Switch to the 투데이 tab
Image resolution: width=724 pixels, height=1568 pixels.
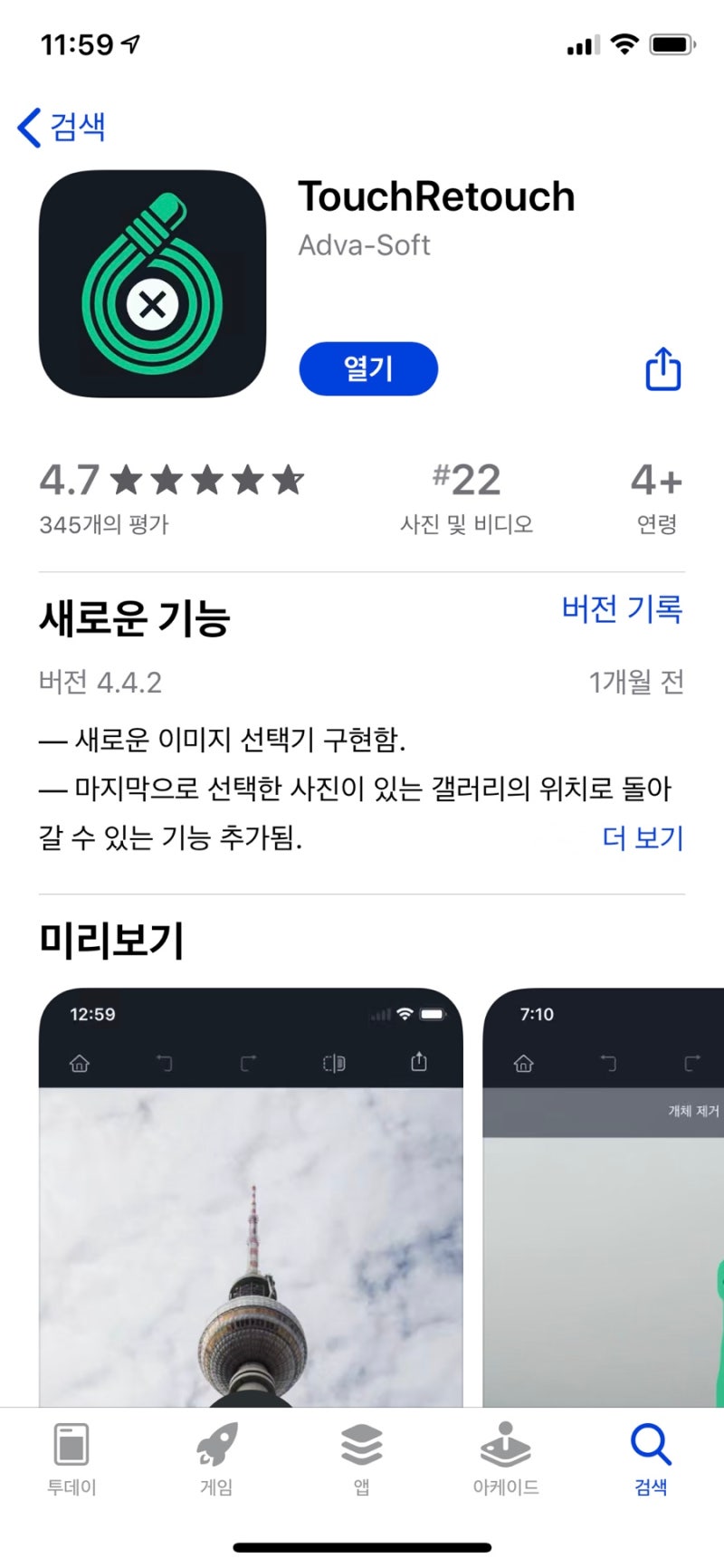pyautogui.click(x=71, y=1459)
